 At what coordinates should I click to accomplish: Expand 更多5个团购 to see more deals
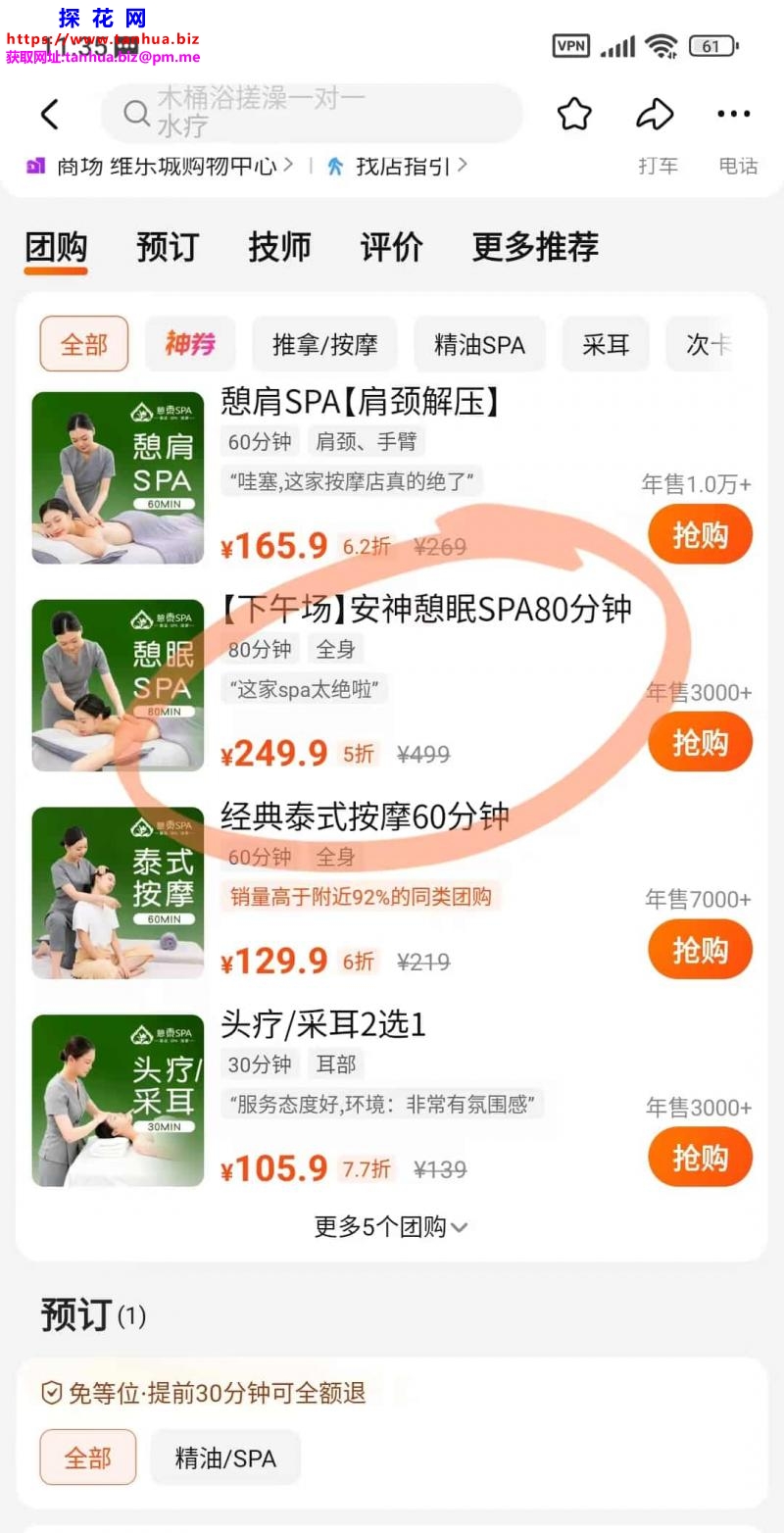click(x=390, y=1226)
